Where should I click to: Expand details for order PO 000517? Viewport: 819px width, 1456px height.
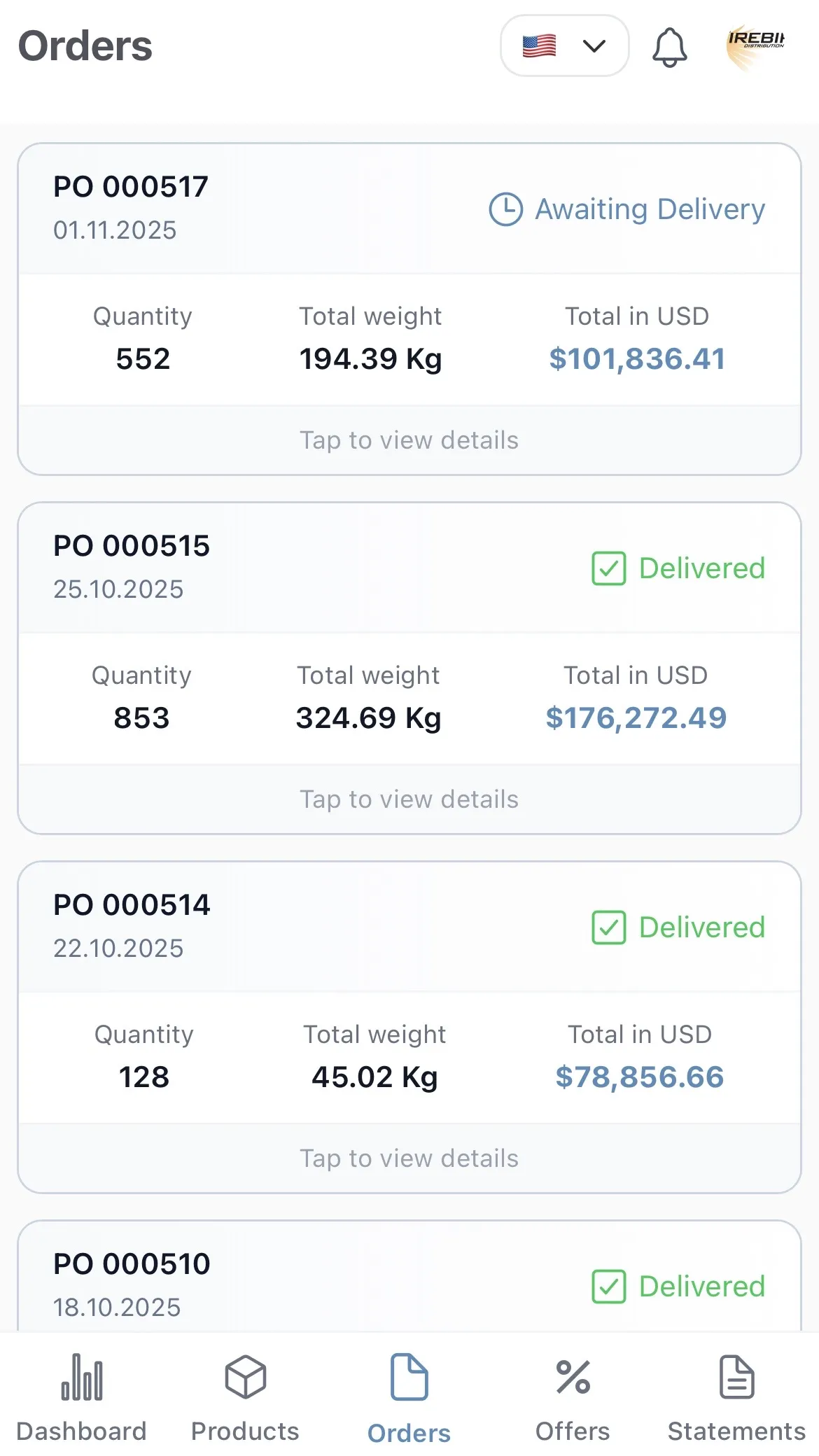click(x=409, y=440)
